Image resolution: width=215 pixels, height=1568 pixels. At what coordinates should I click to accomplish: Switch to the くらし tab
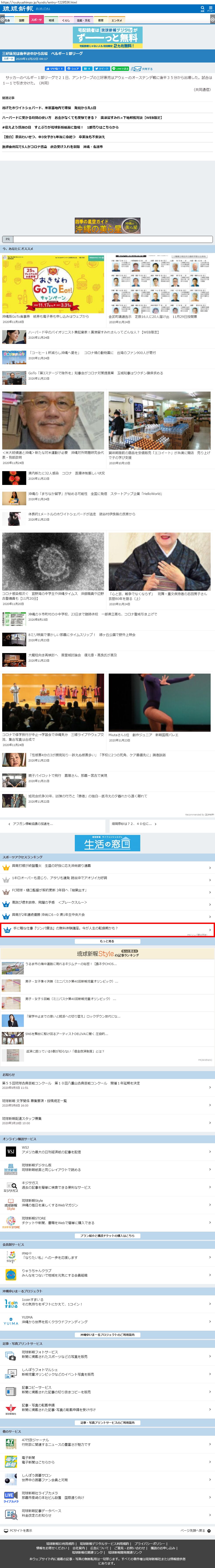pos(66,20)
